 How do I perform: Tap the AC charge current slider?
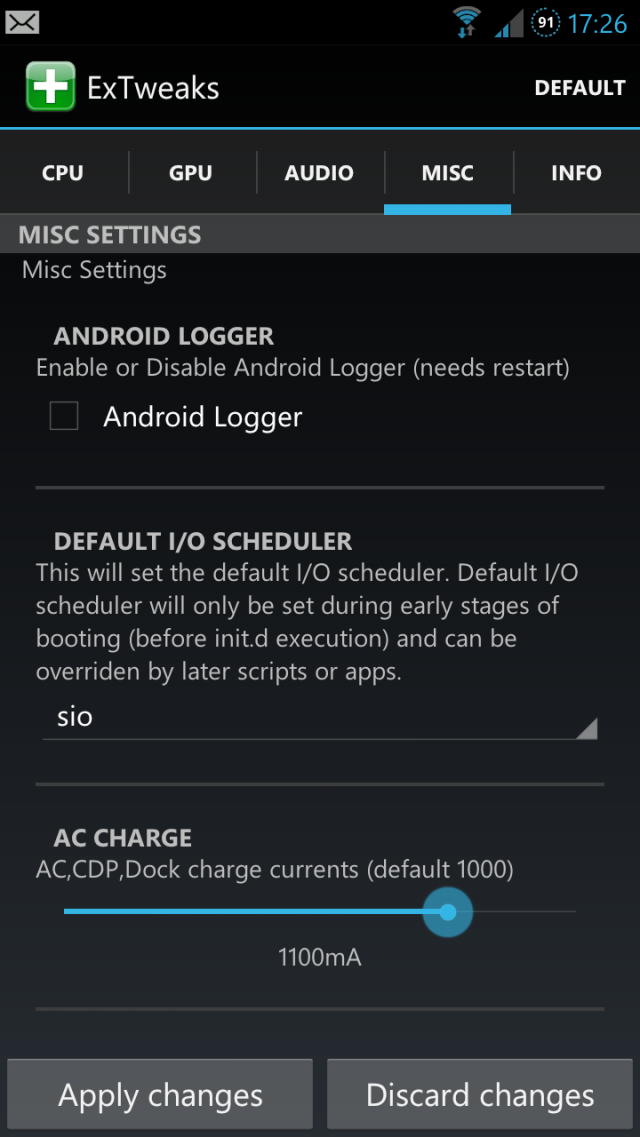[x=447, y=912]
